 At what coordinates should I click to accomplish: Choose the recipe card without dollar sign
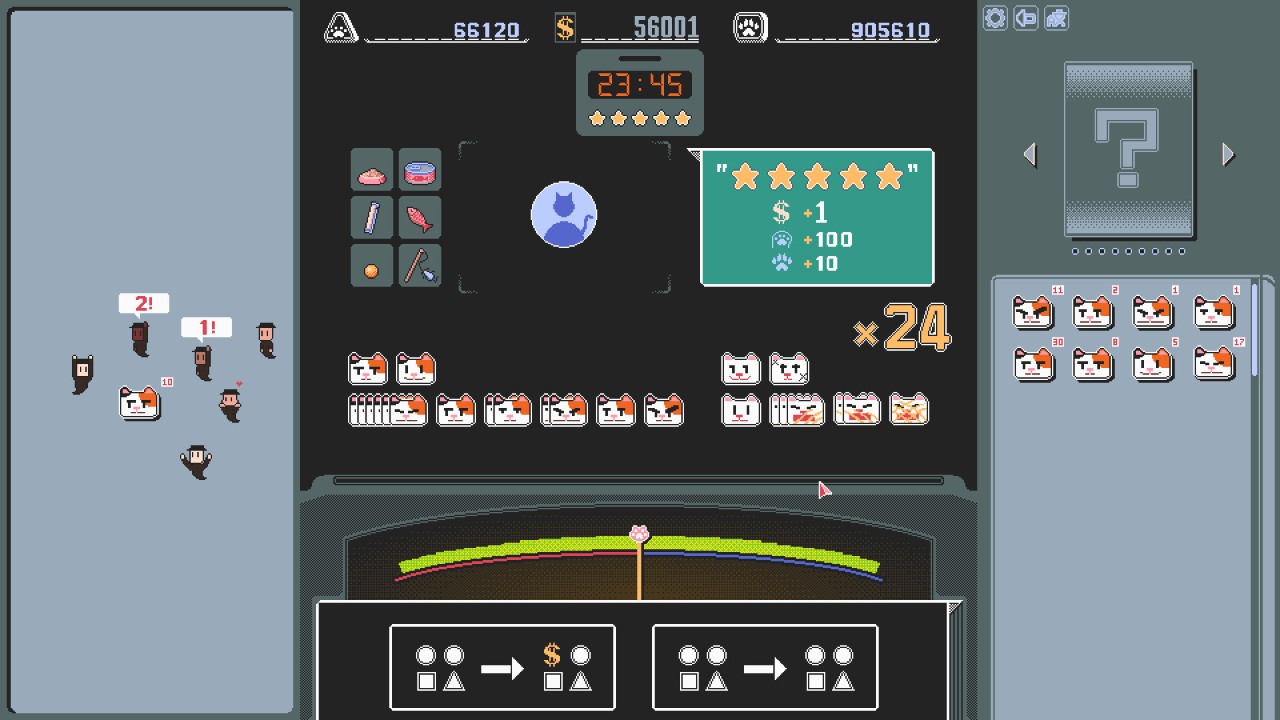pyautogui.click(x=765, y=667)
